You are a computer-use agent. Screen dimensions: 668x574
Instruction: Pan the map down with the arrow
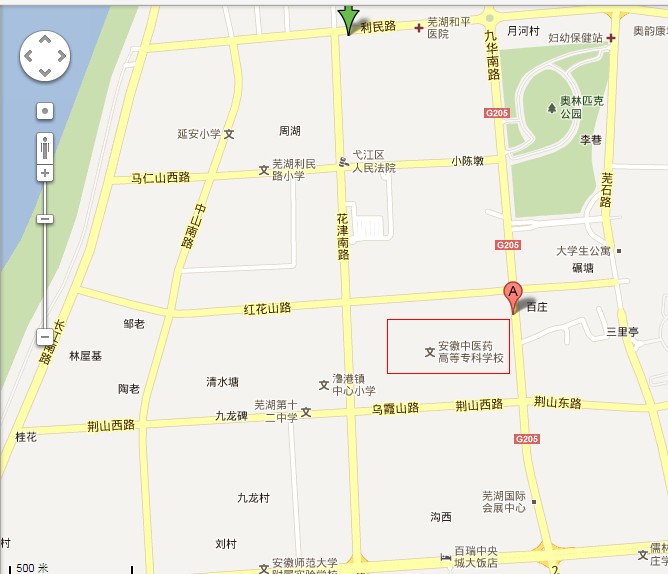[x=44, y=71]
